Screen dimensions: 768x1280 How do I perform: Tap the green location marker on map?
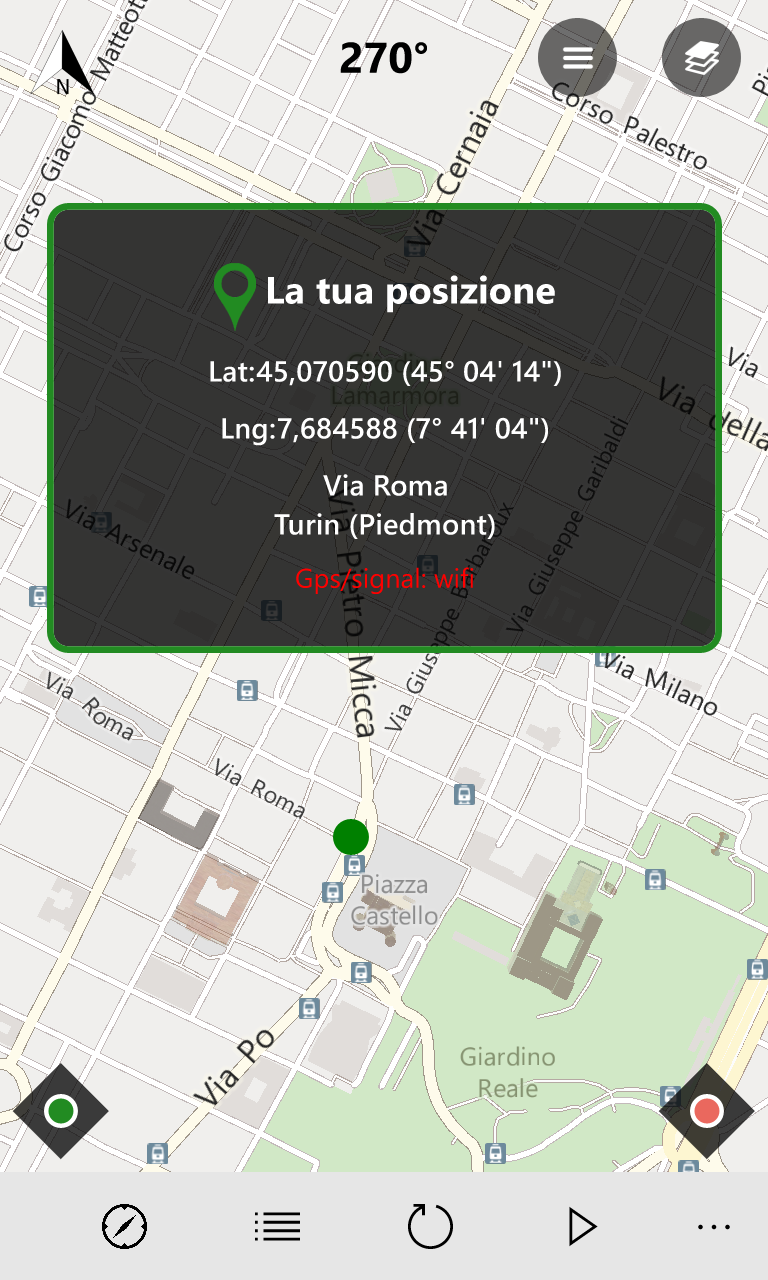351,835
